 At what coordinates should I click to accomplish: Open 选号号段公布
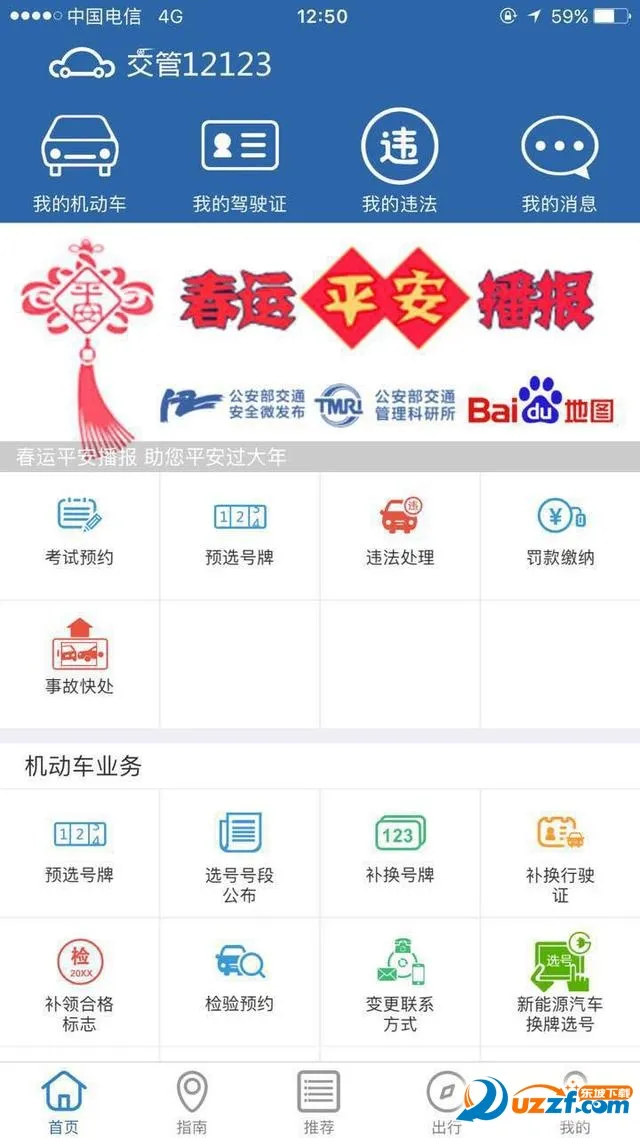coord(240,855)
